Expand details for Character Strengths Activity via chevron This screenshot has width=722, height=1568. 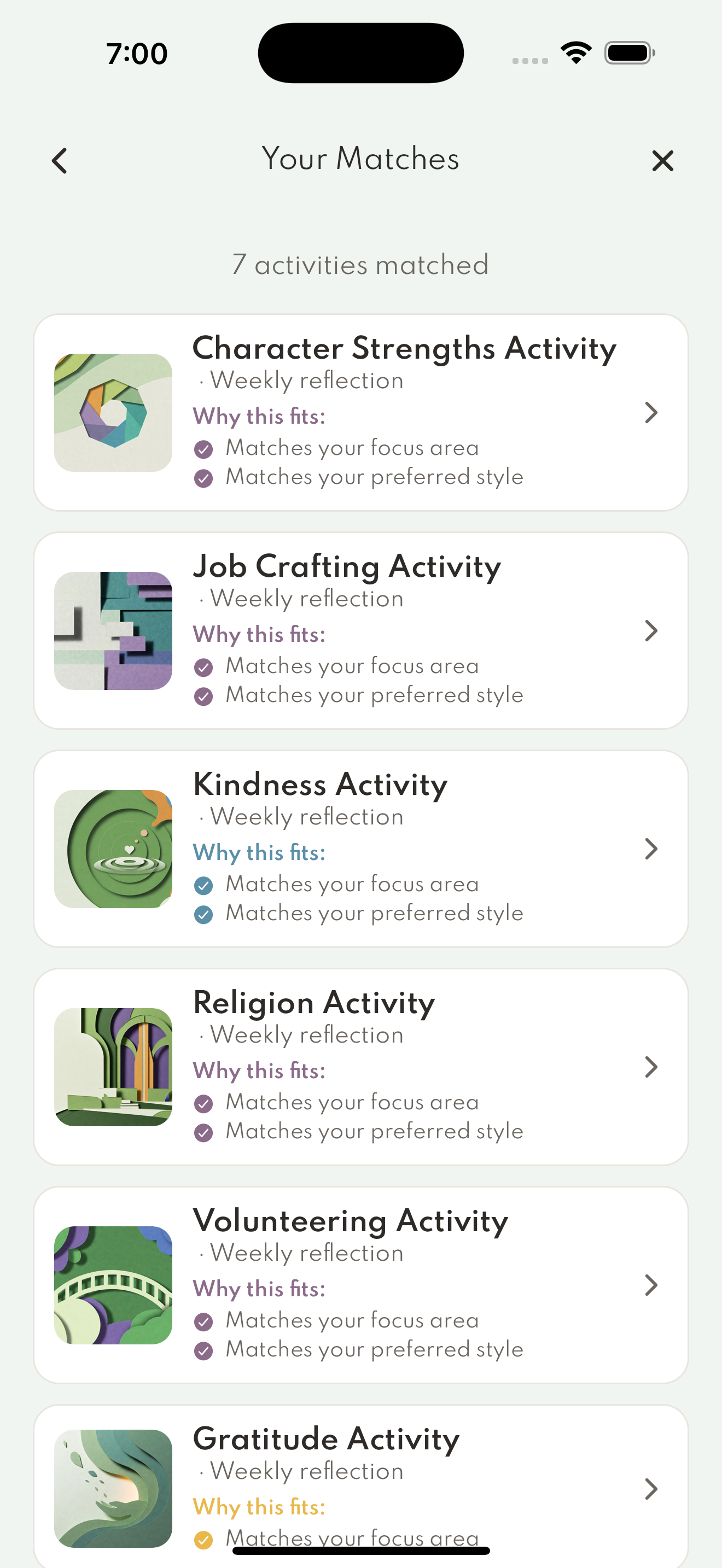coord(651,413)
